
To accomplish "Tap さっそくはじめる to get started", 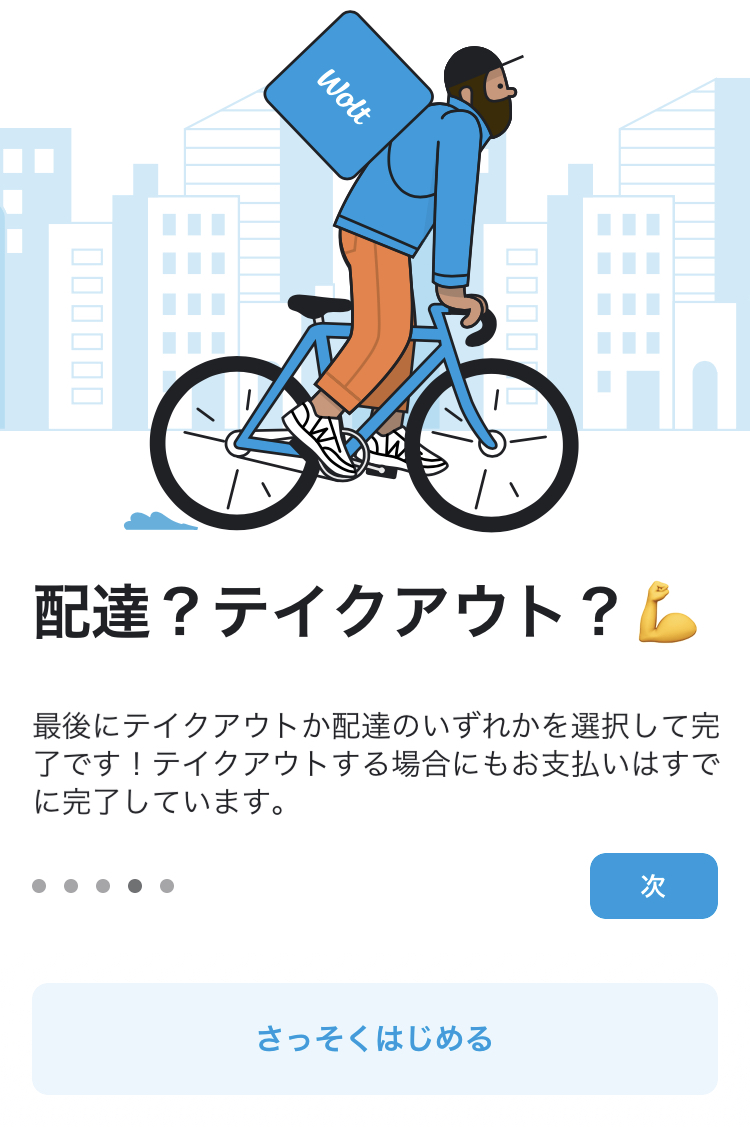I will coord(375,1039).
